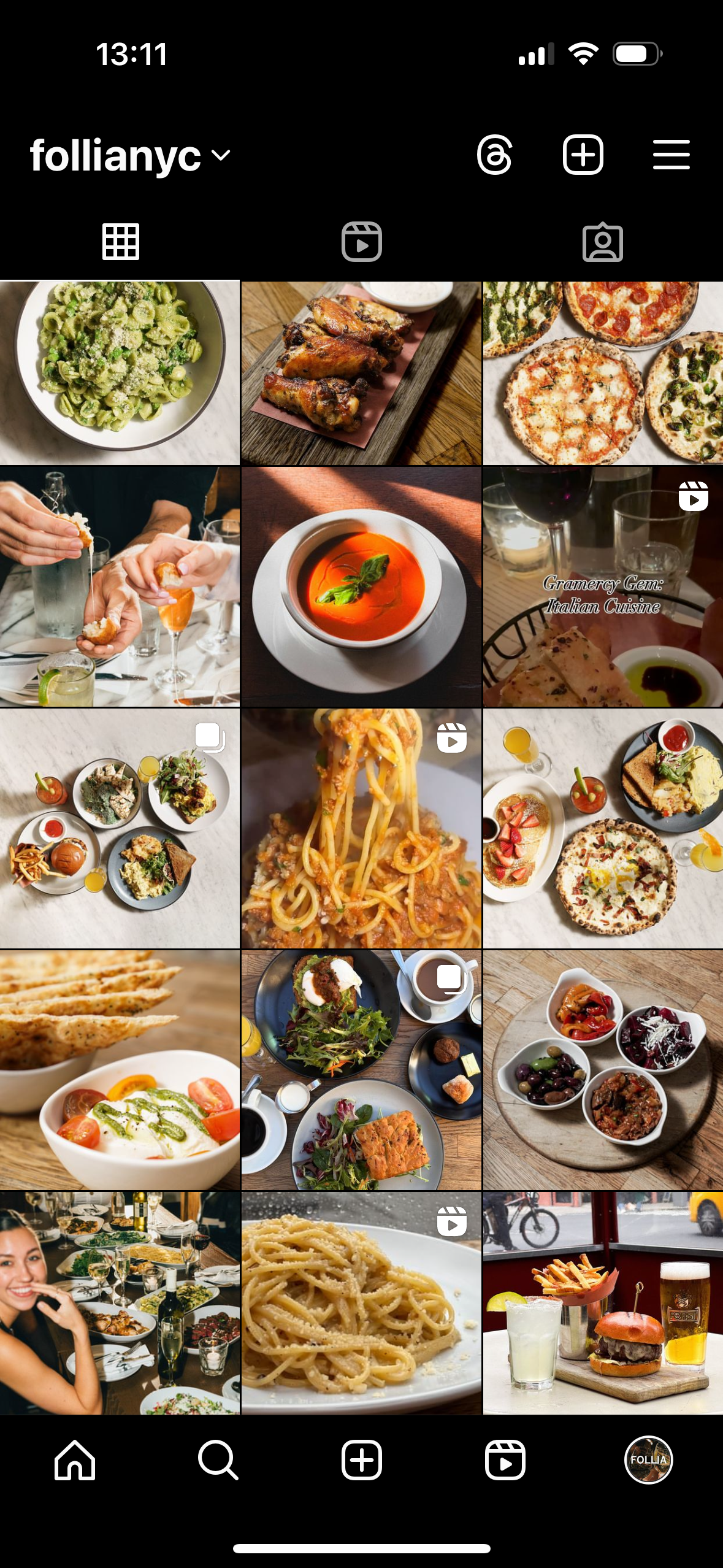Open the green pesto orecchiette pasta post
Viewport: 723px width, 1568px height.
(x=120, y=373)
